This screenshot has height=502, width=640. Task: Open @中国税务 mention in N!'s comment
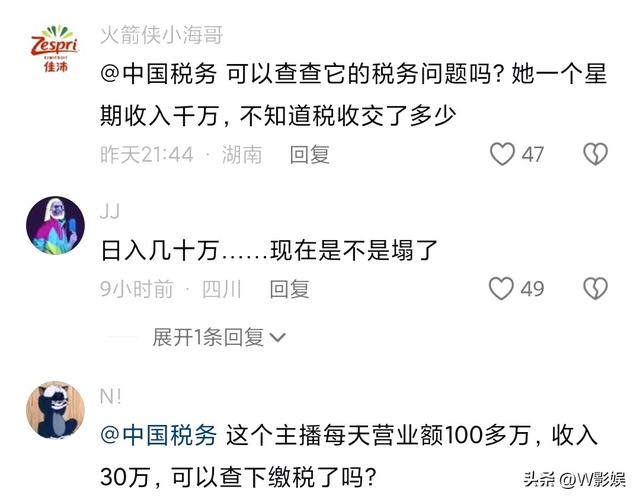point(158,435)
